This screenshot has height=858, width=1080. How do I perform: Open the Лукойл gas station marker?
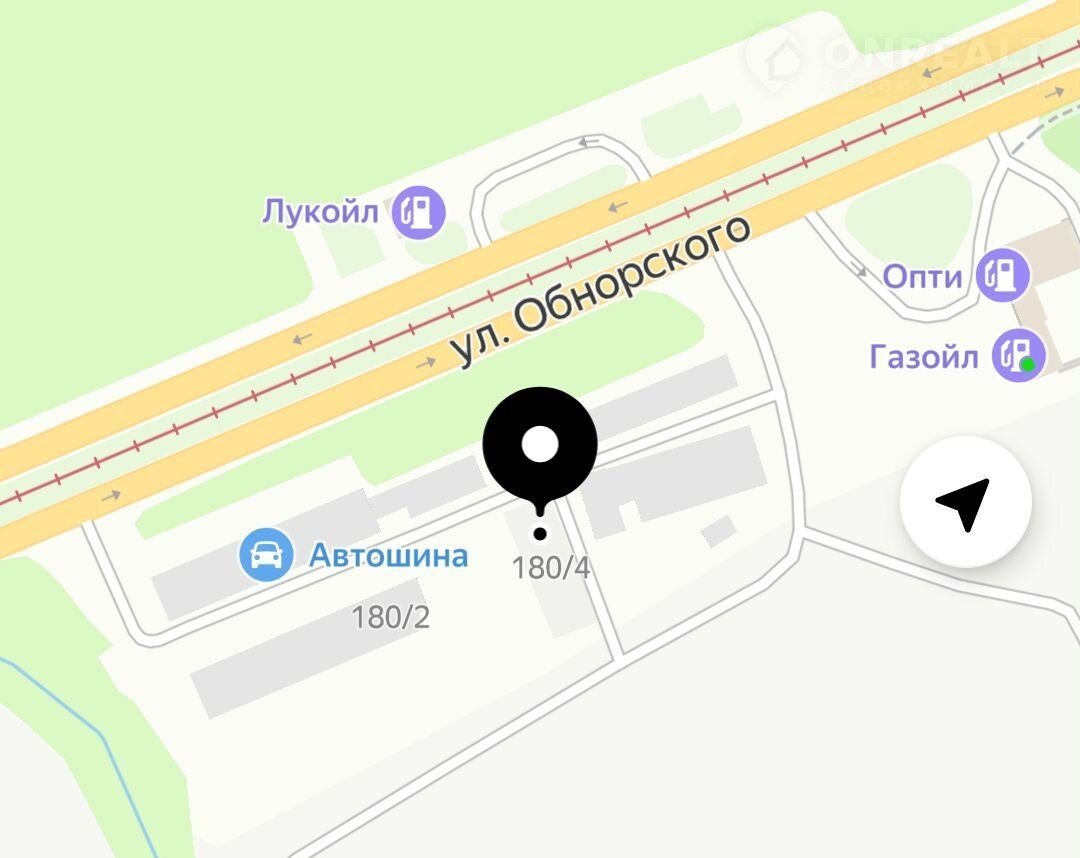click(418, 212)
